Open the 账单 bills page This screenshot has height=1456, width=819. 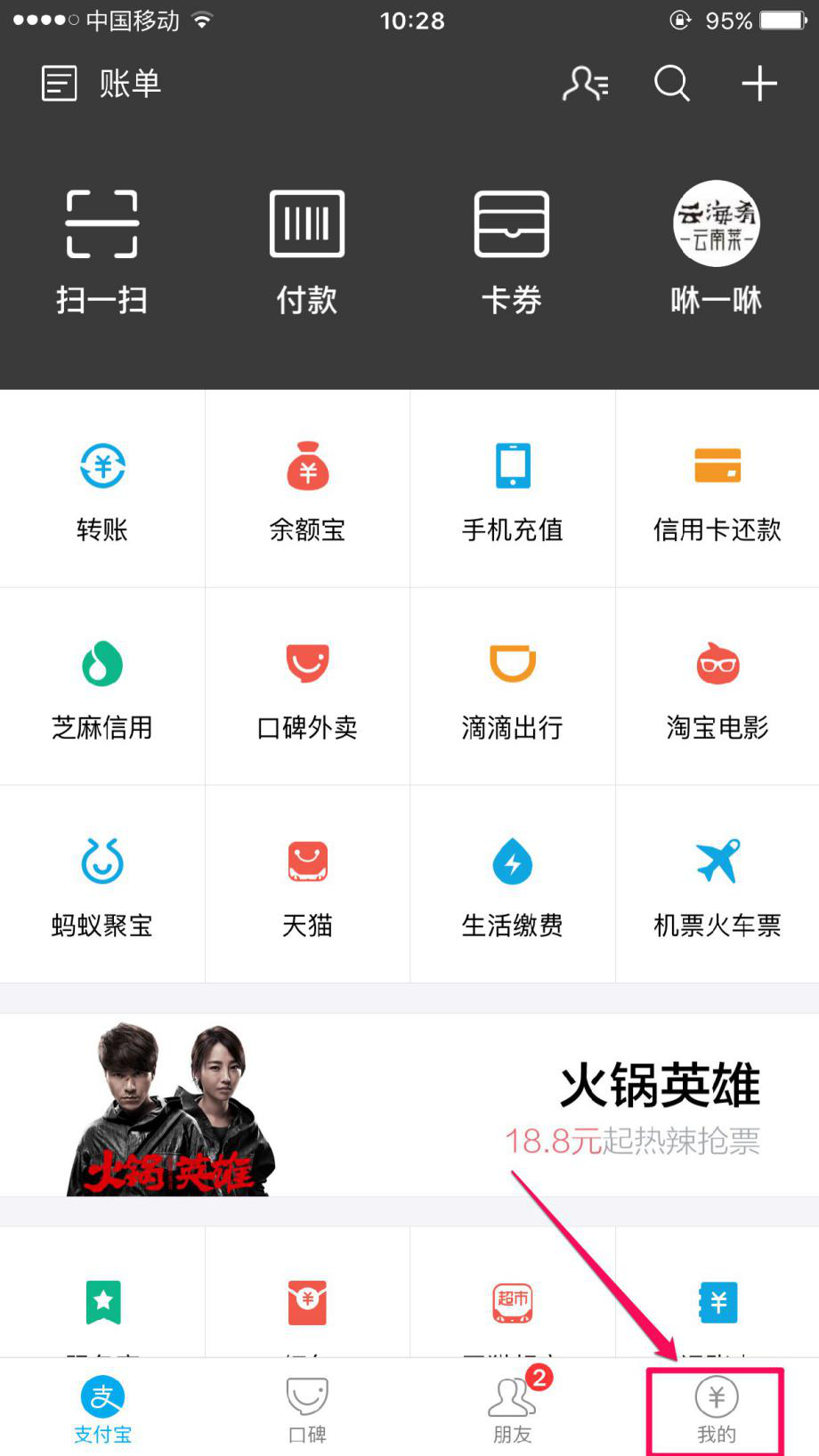101,84
